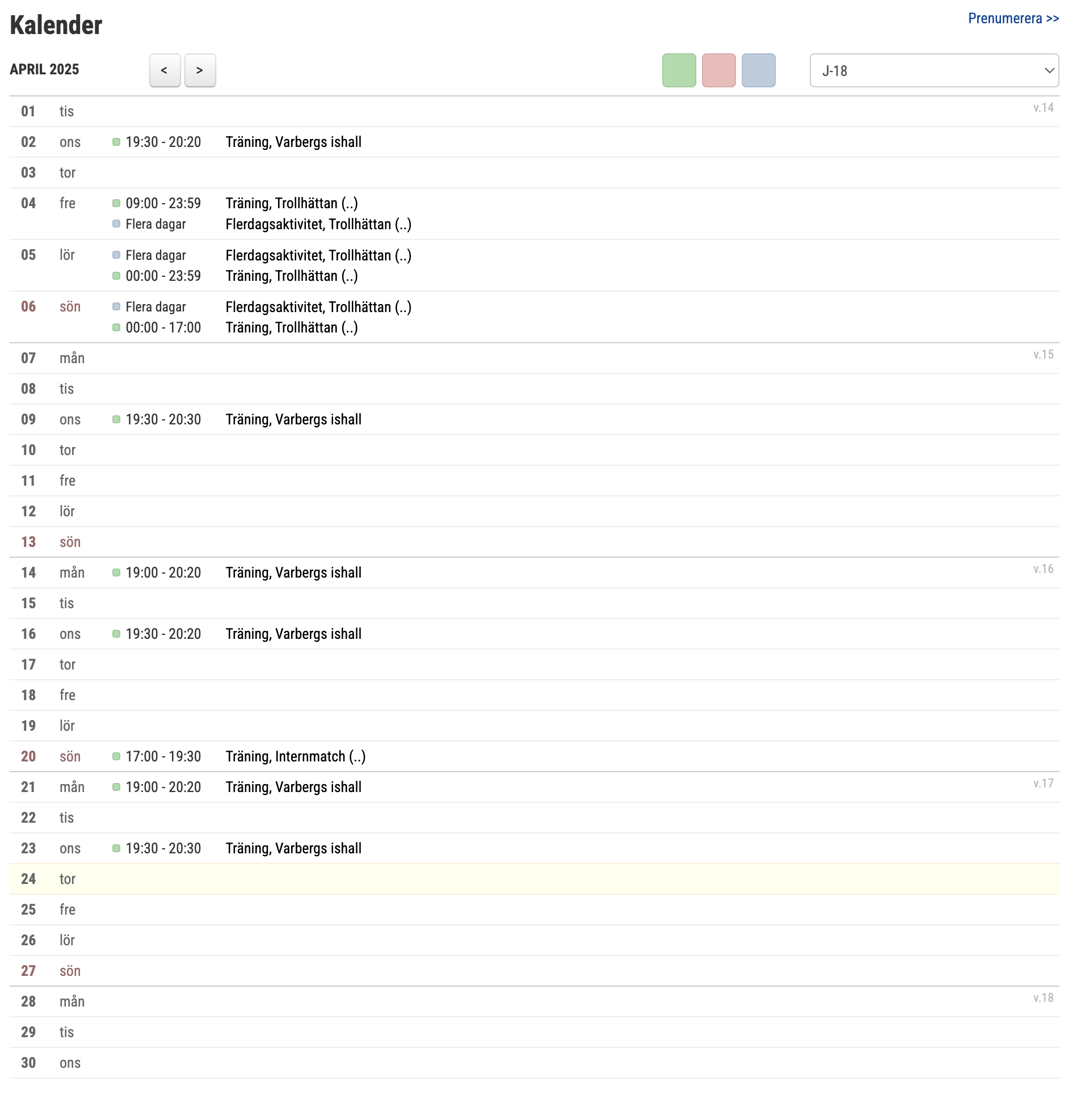Toggle the blue multi-day filter

click(x=758, y=70)
